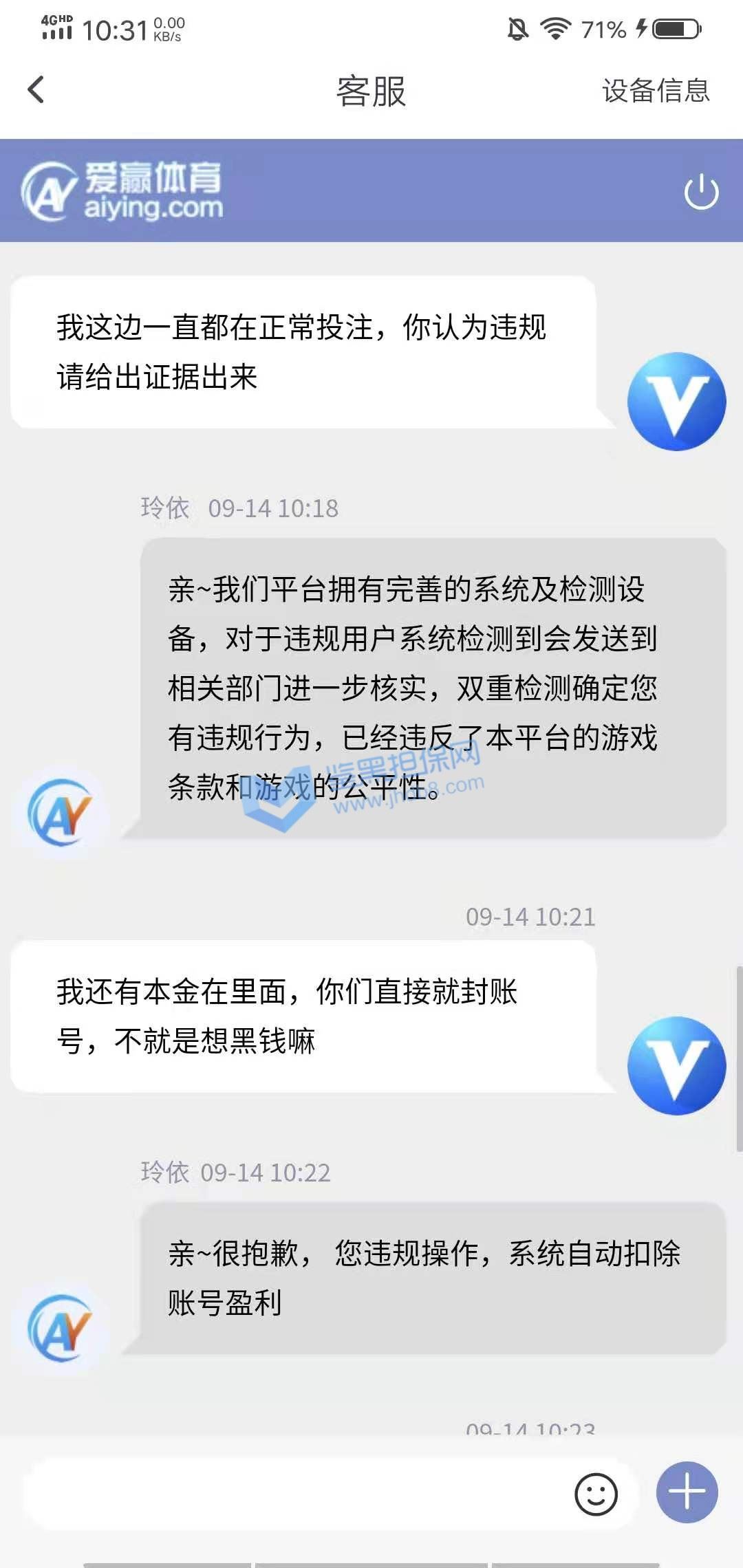Focus the message input field

(296, 1494)
